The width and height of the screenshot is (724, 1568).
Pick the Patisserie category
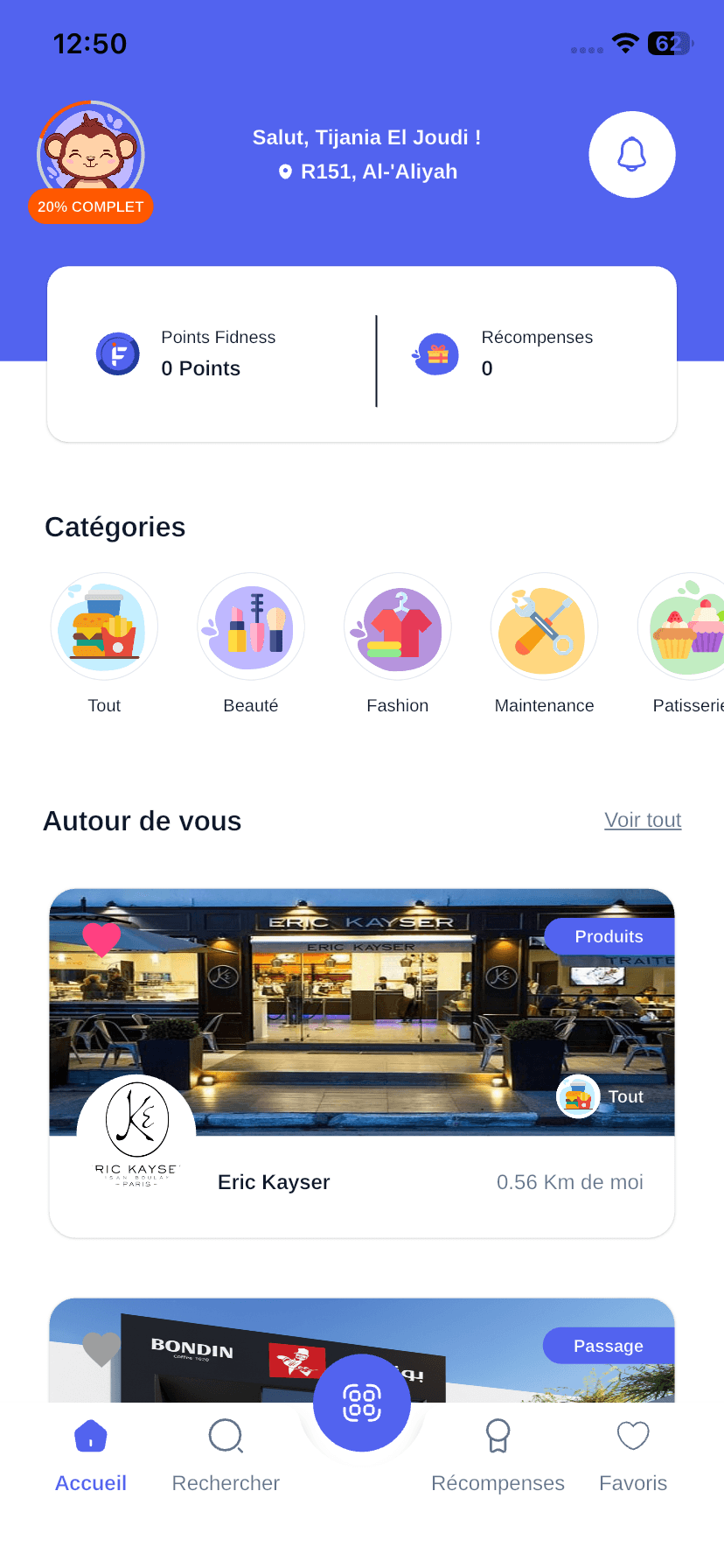tap(687, 627)
